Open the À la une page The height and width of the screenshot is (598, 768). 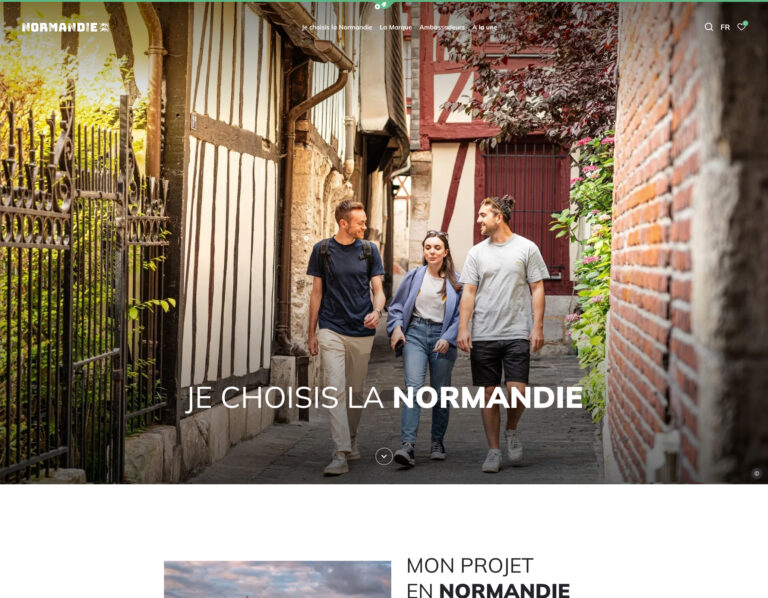pyautogui.click(x=484, y=27)
